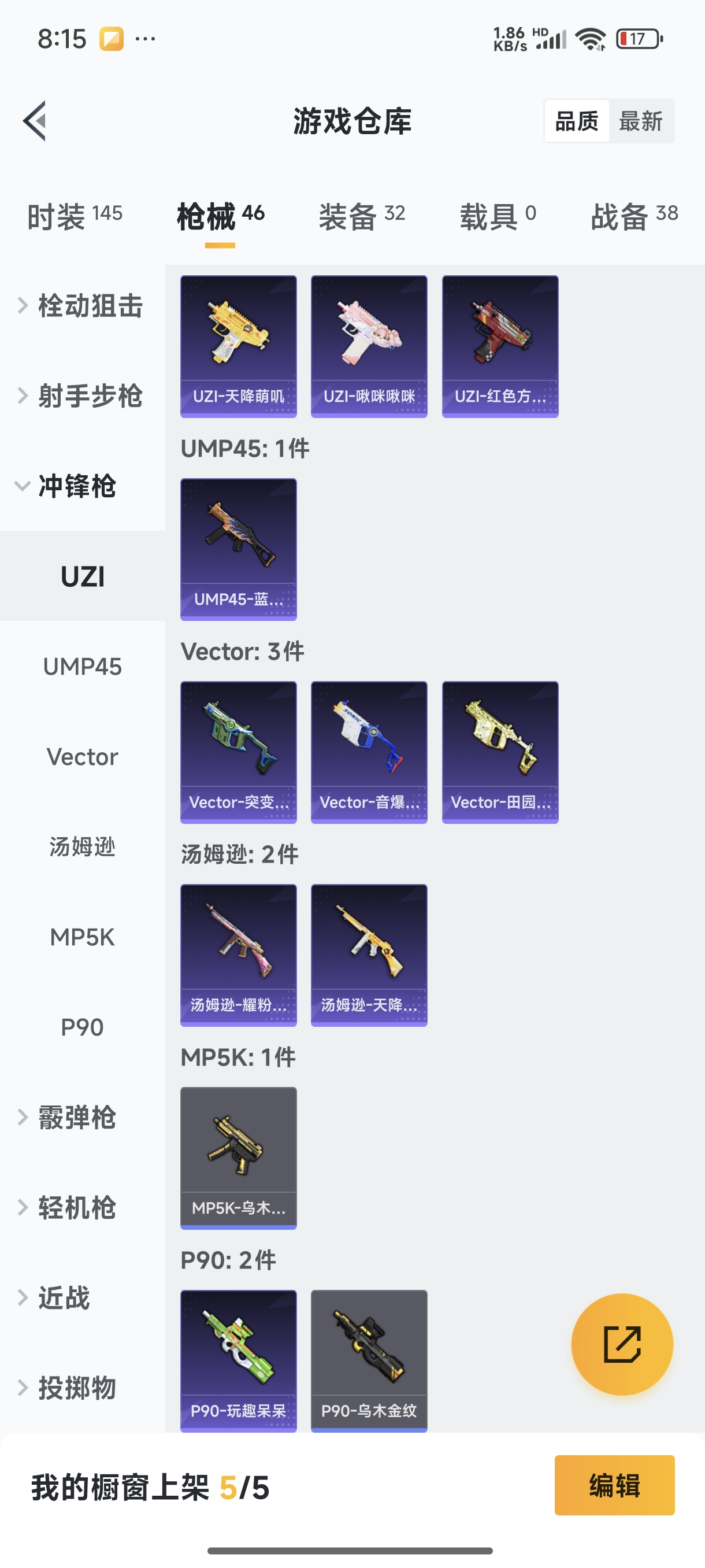The width and height of the screenshot is (705, 1568).
Task: Select Vector in the sidebar
Action: 82,757
